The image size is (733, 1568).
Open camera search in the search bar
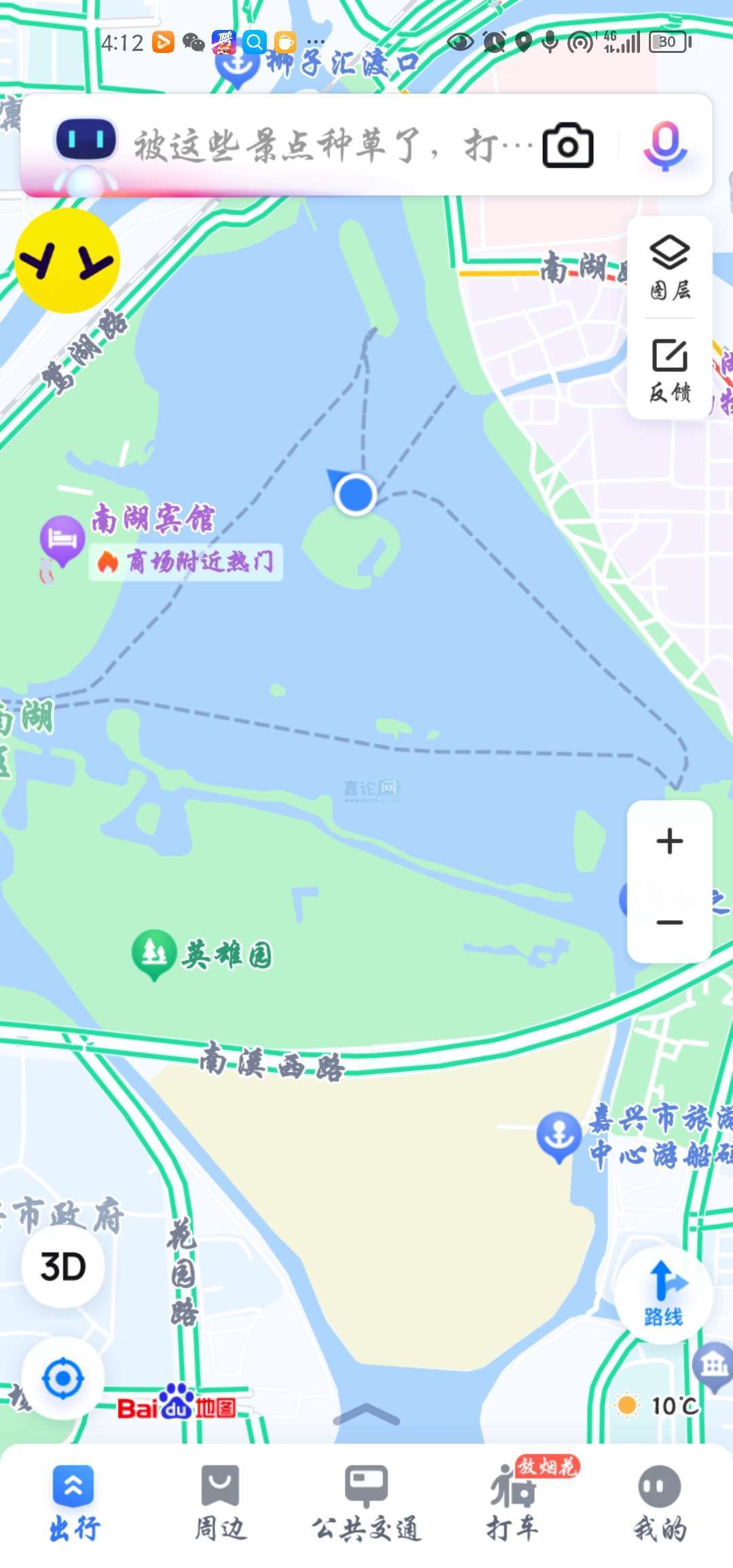567,145
